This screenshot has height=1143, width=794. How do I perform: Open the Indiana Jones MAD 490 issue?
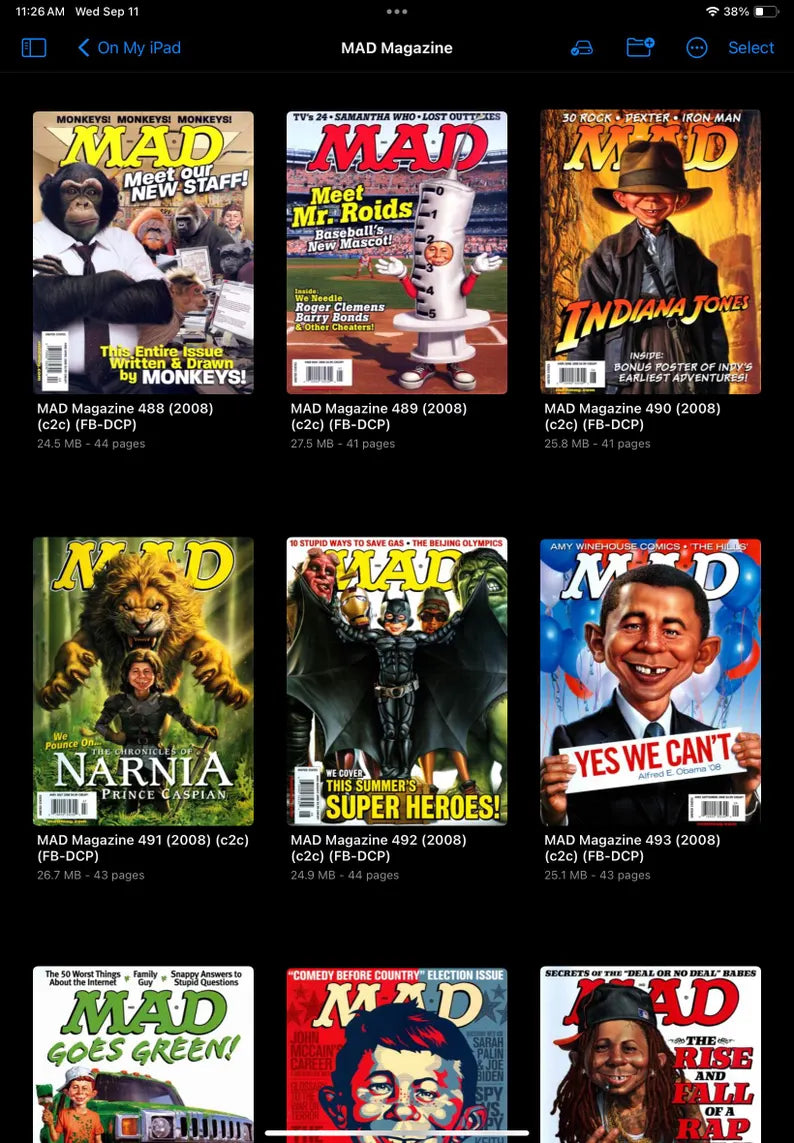point(650,251)
